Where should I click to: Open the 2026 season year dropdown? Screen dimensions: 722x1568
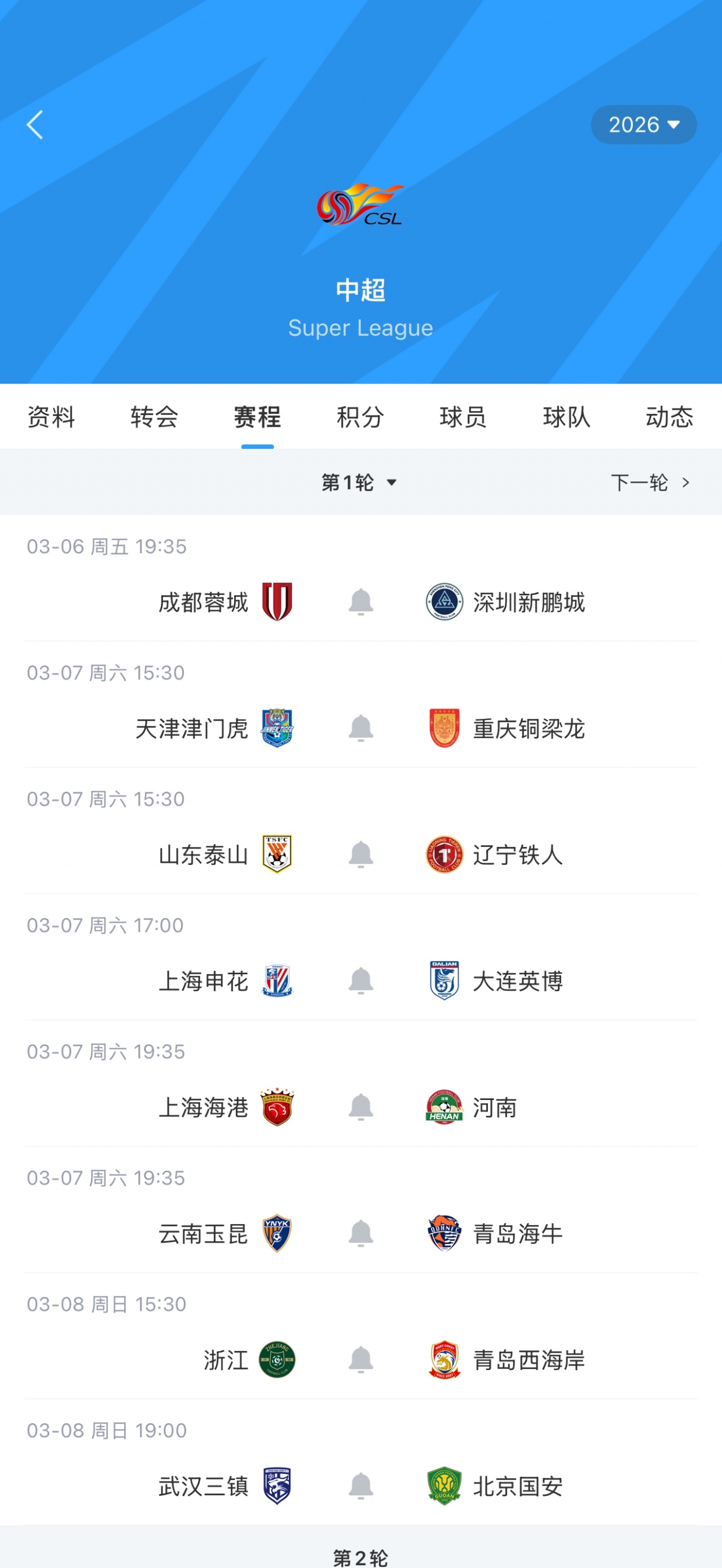pyautogui.click(x=643, y=125)
